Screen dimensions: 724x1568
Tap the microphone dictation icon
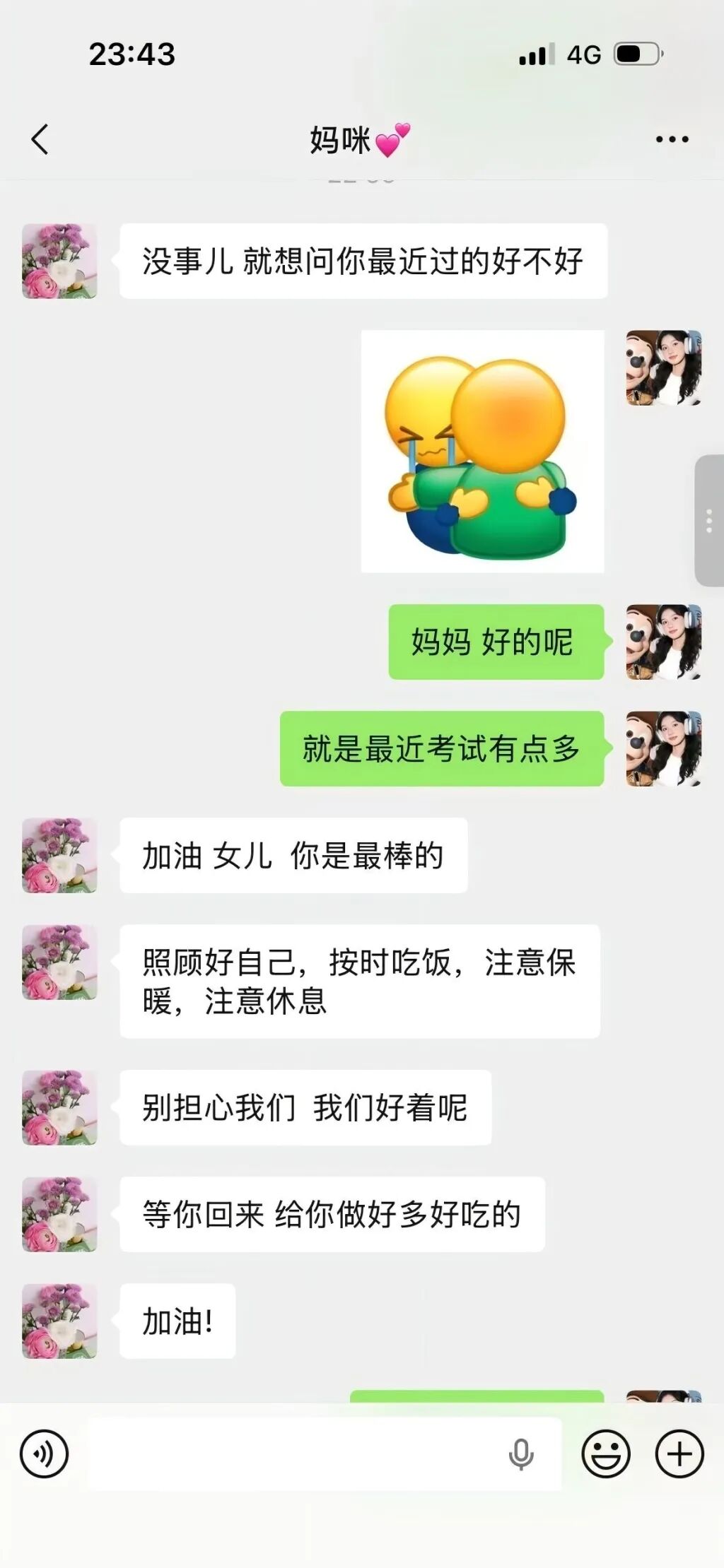pyautogui.click(x=521, y=1454)
